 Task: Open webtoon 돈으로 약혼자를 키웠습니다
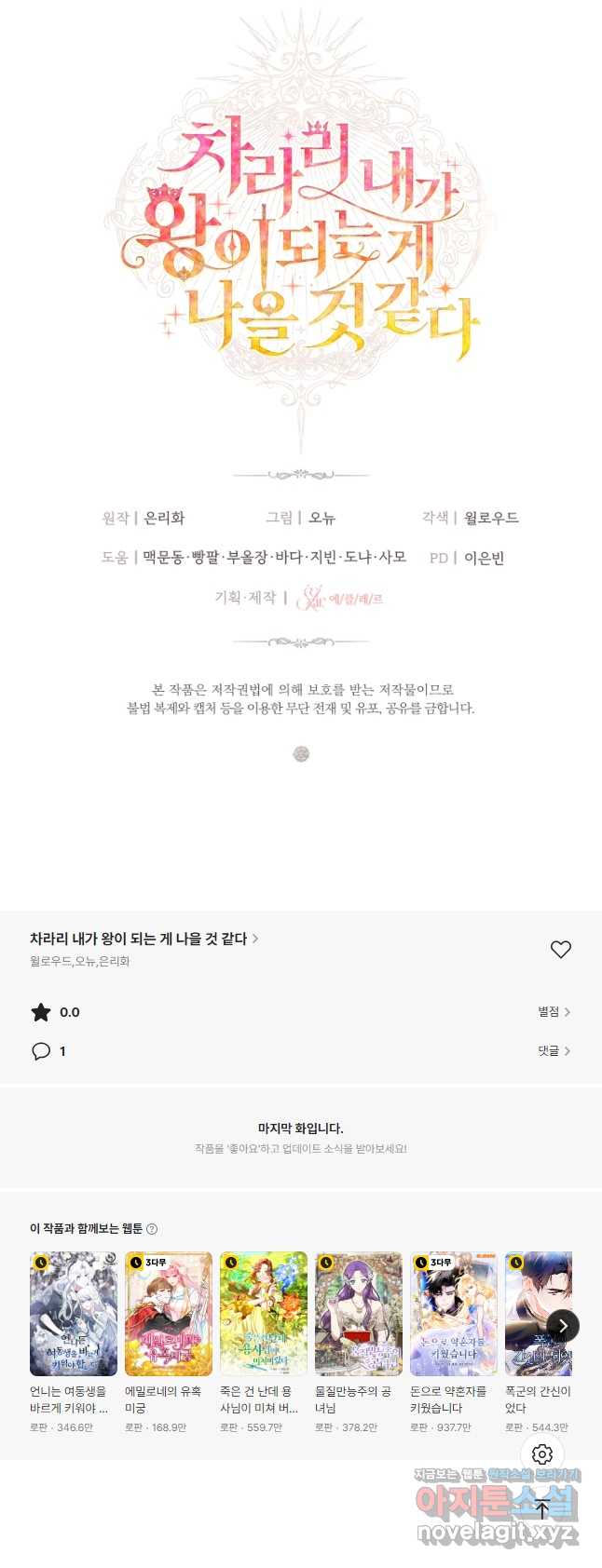click(454, 1314)
